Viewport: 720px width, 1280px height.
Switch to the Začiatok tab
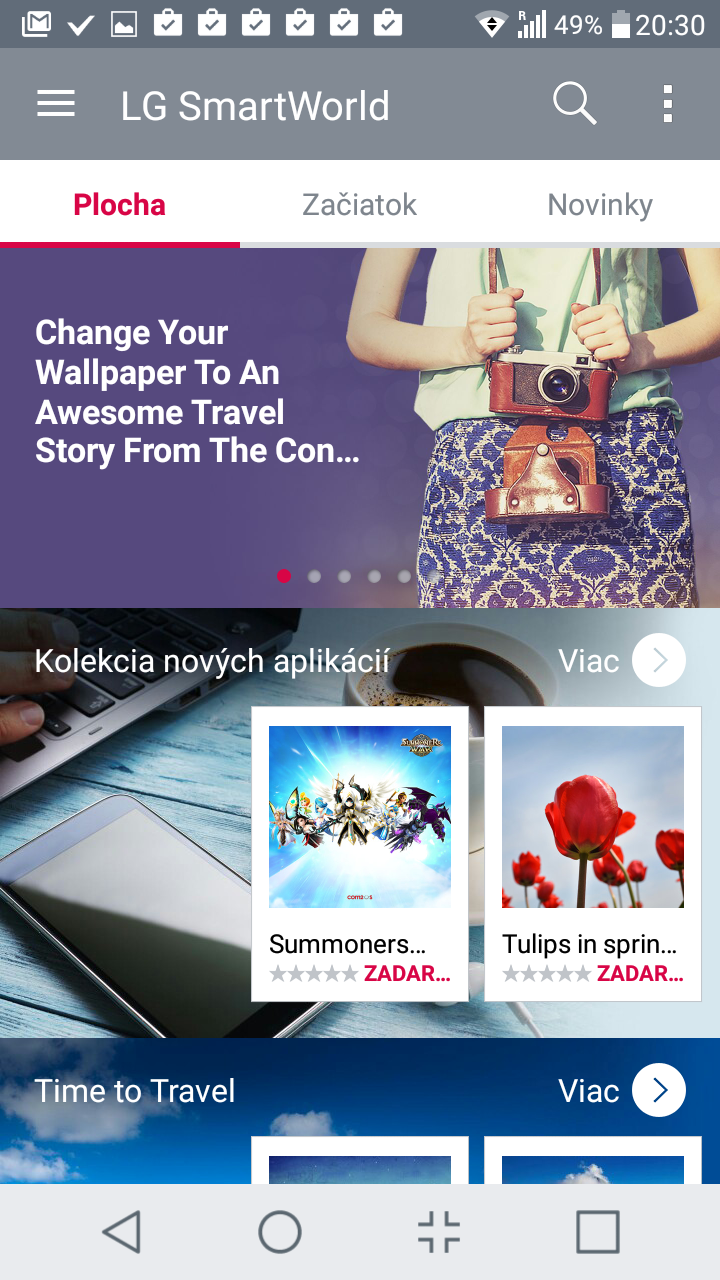[360, 205]
